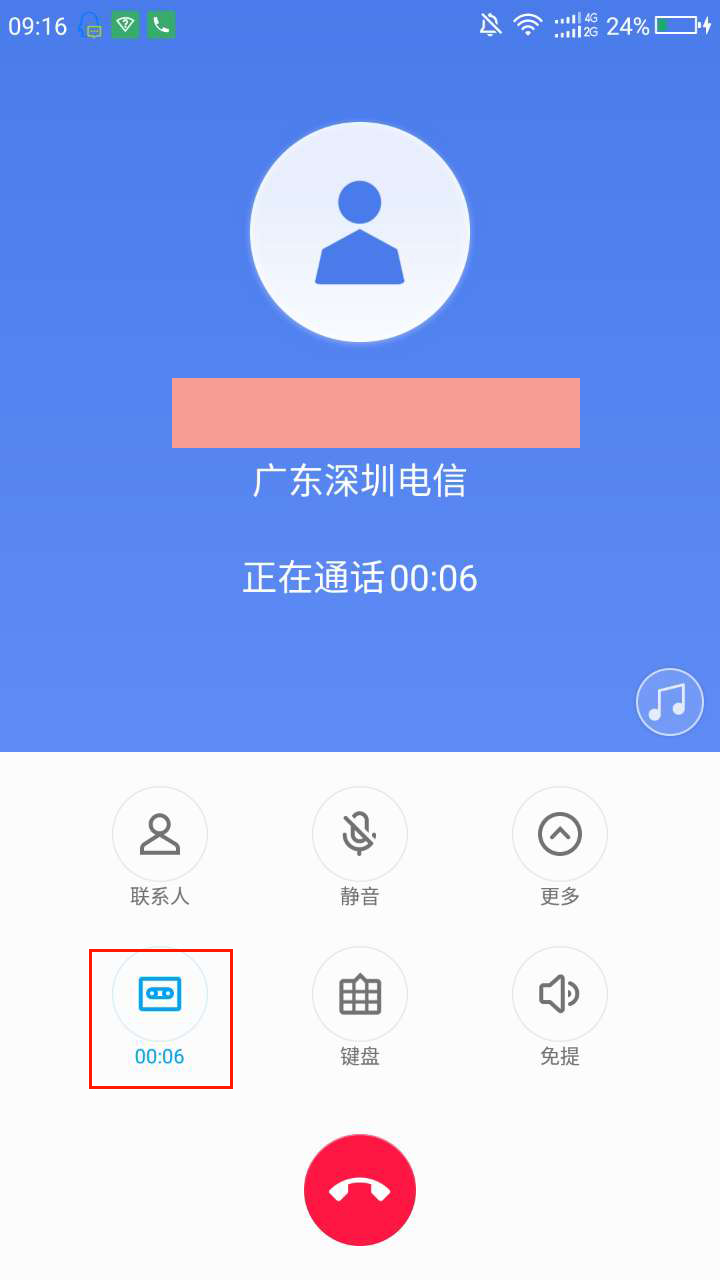The height and width of the screenshot is (1280, 720).
Task: Tap the contact avatar portrait icon
Action: point(360,230)
